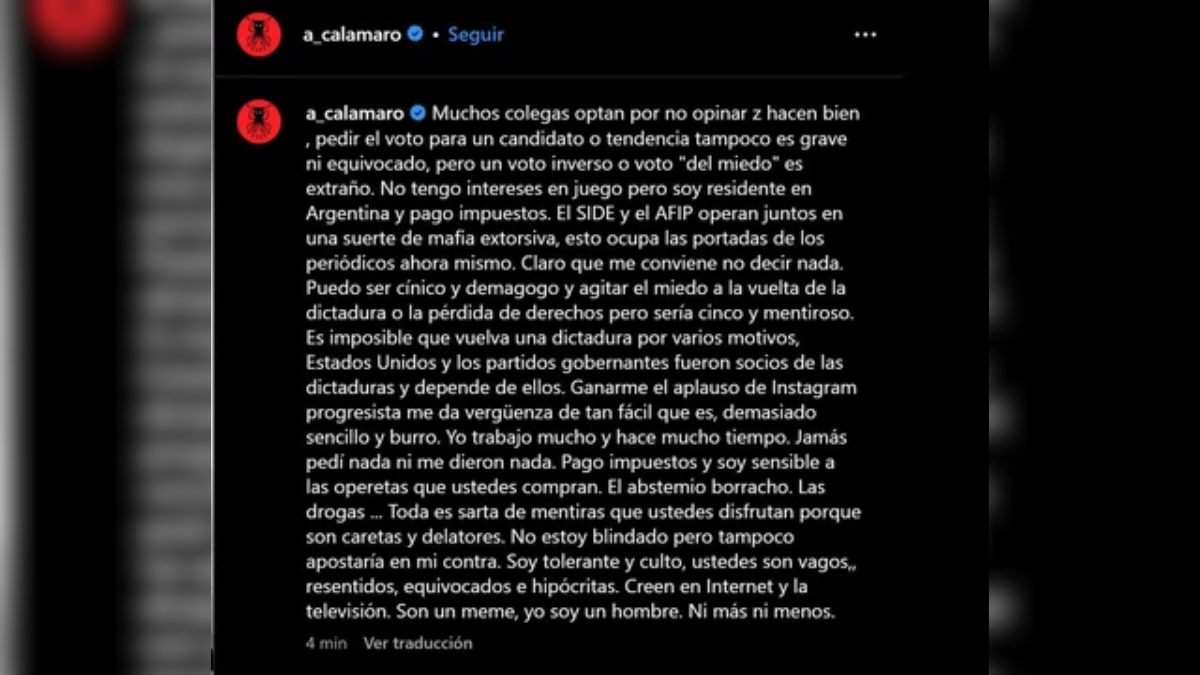This screenshot has width=1200, height=675.
Task: Translate the caption with Ver traducción
Action: pos(417,643)
